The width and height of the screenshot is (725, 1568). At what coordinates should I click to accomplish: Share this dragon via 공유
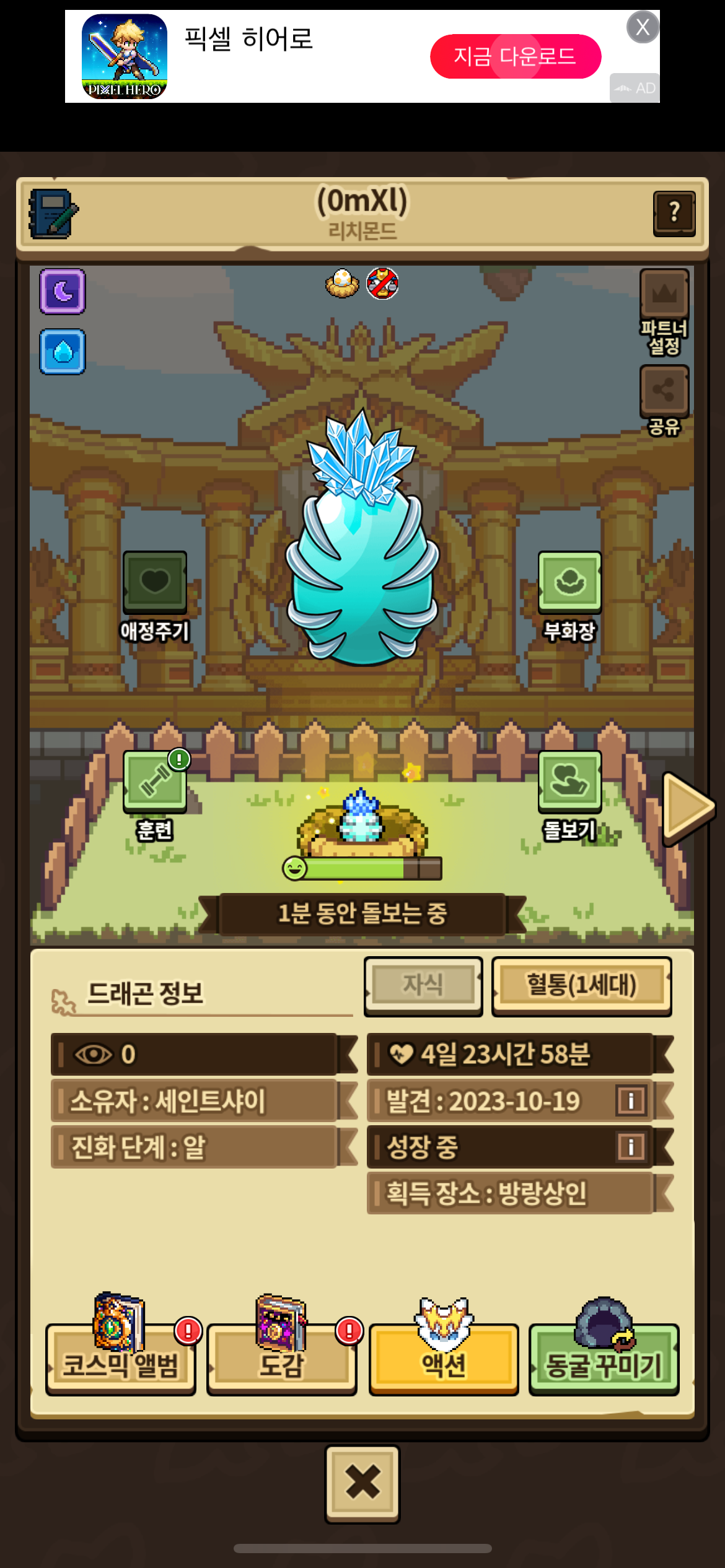(664, 391)
